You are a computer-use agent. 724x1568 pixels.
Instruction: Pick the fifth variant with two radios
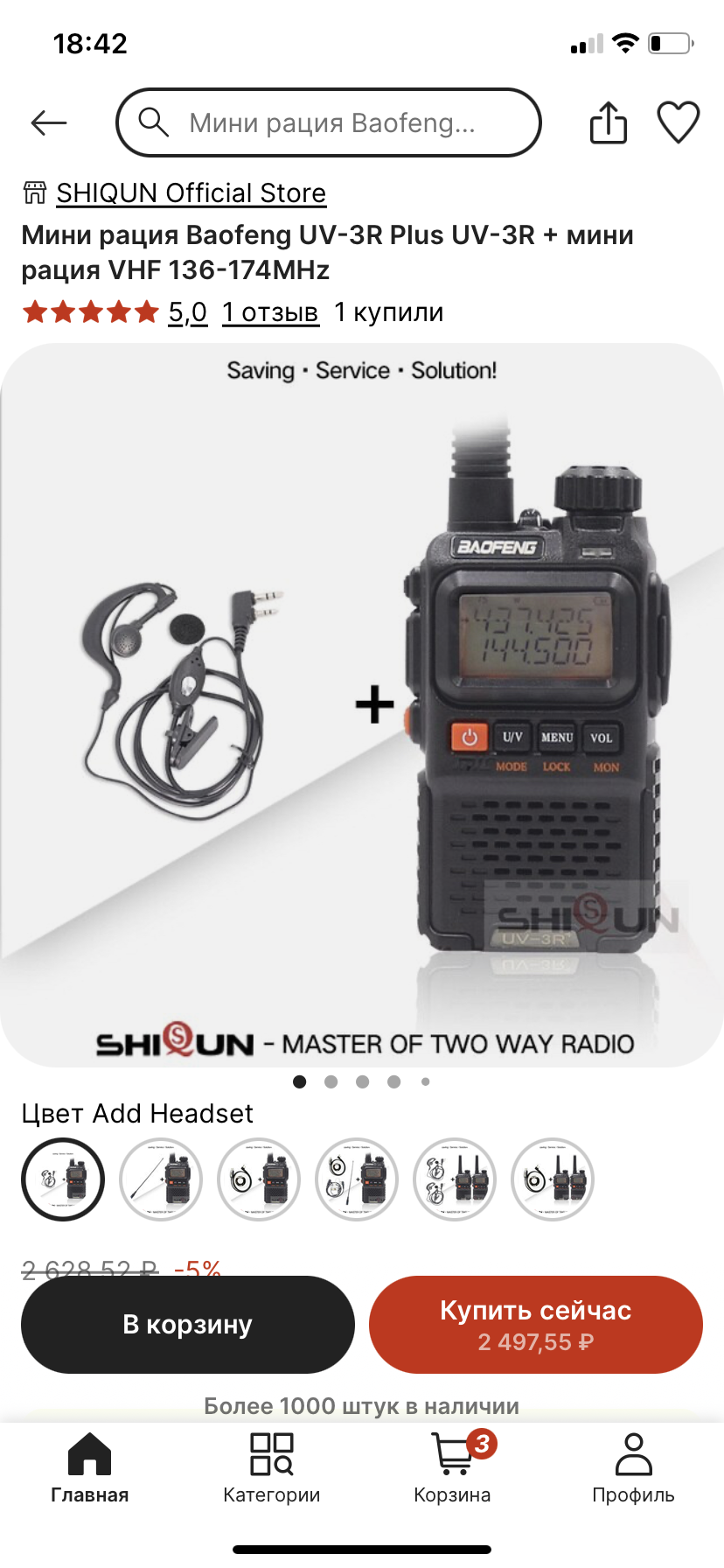[455, 1179]
